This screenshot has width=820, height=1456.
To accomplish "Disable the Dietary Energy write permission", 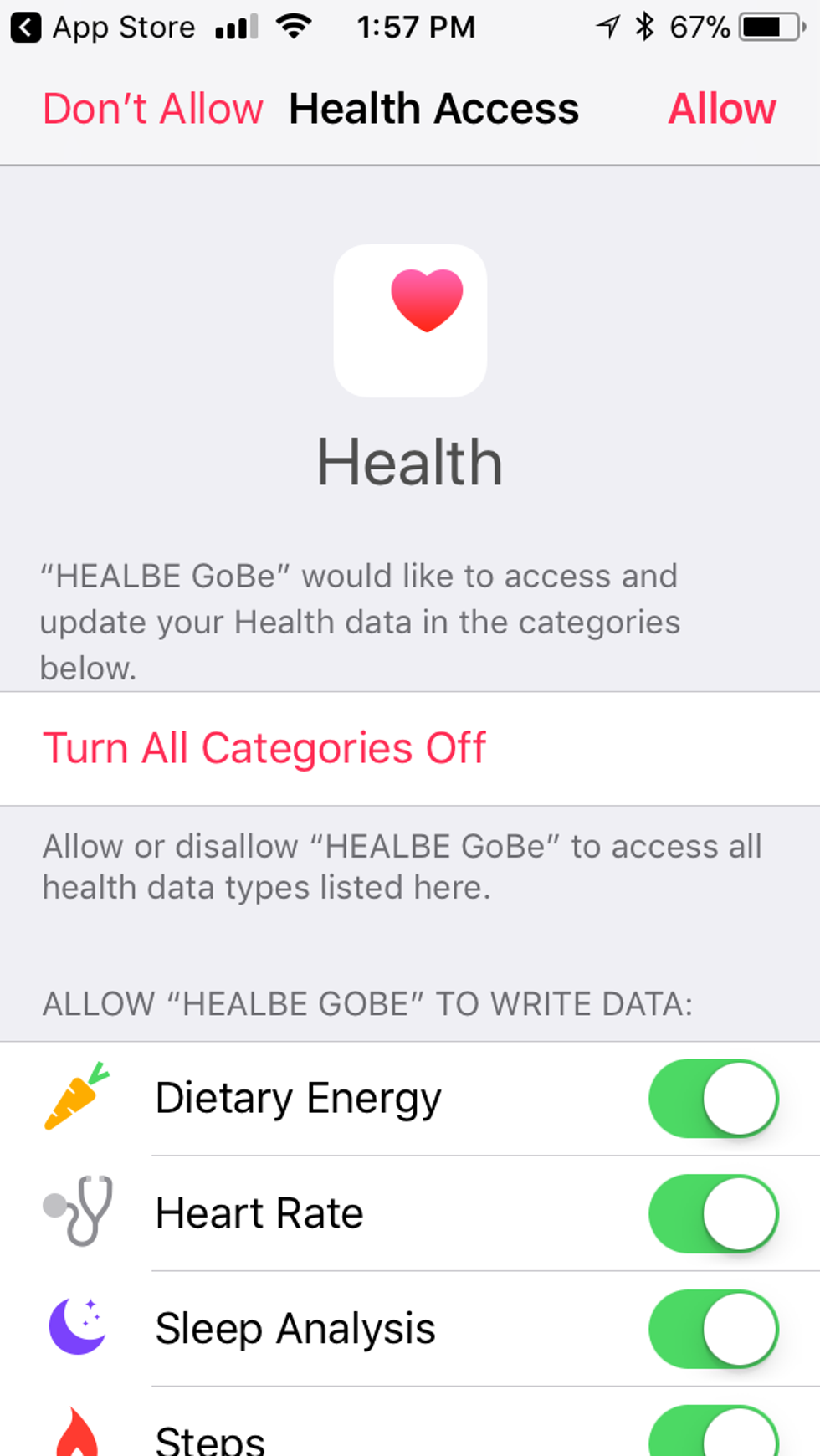I will pyautogui.click(x=714, y=1098).
